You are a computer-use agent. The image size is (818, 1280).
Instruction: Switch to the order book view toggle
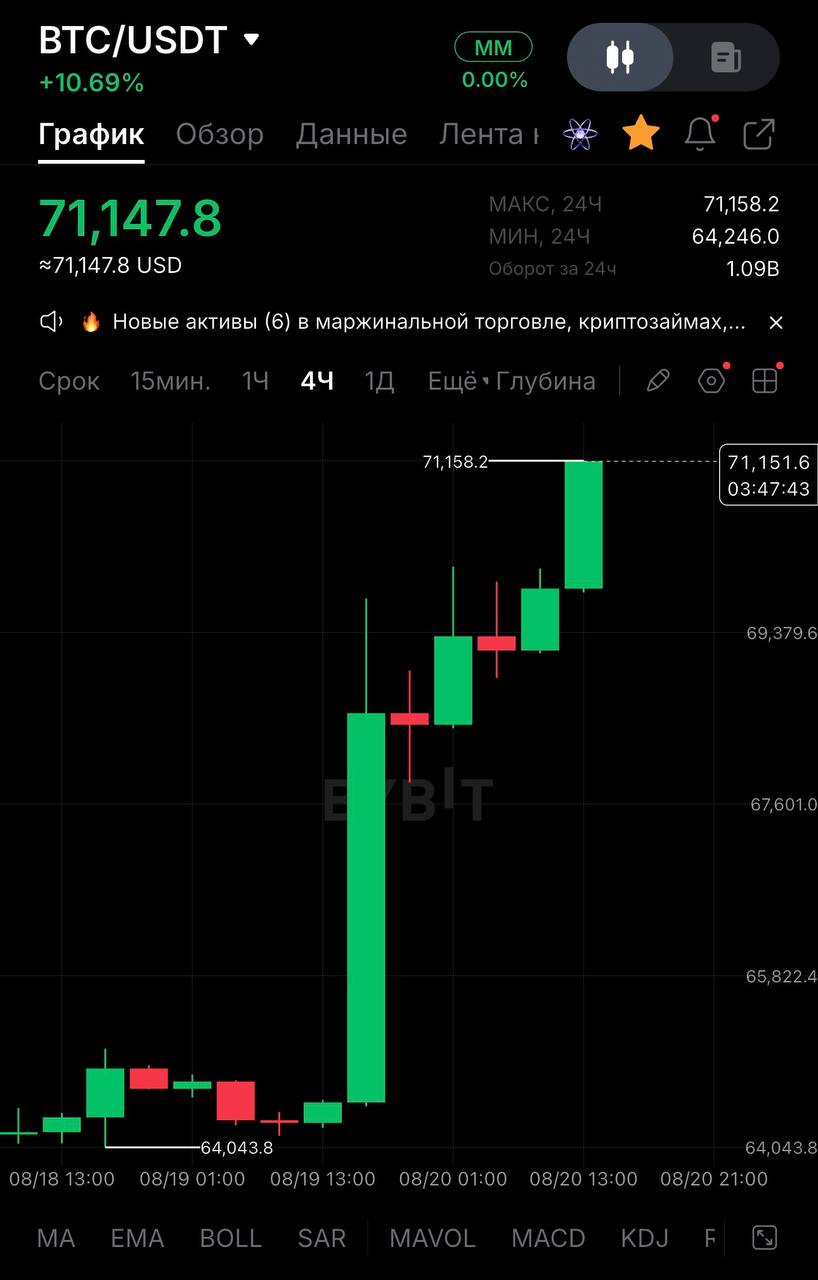[x=726, y=58]
